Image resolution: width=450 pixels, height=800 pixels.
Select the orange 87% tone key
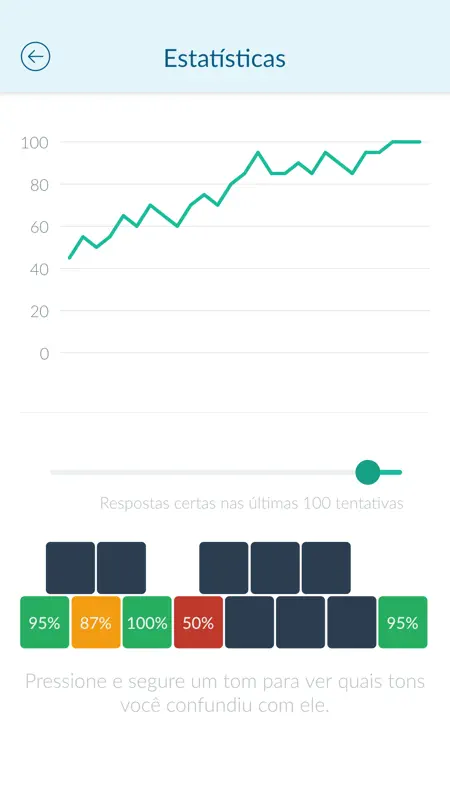pyautogui.click(x=96, y=622)
